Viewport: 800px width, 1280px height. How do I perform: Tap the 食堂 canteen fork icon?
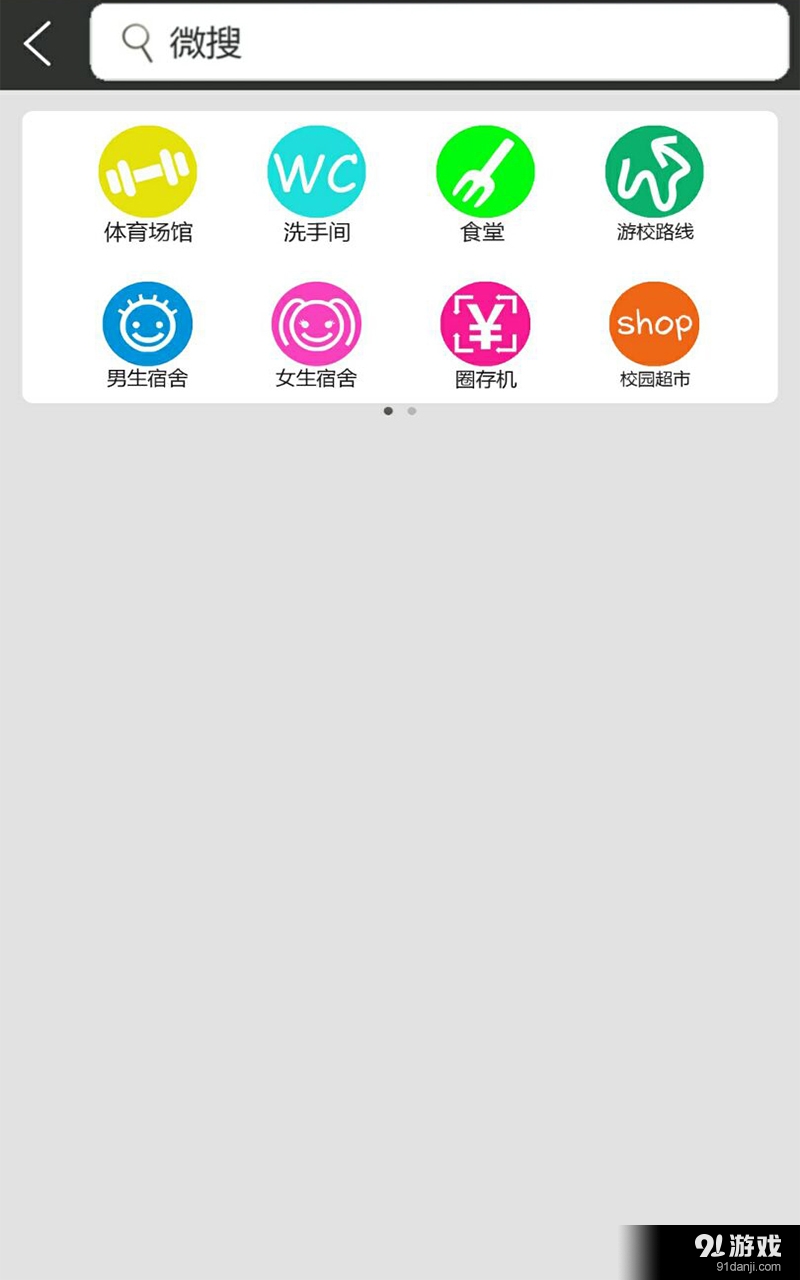point(484,168)
